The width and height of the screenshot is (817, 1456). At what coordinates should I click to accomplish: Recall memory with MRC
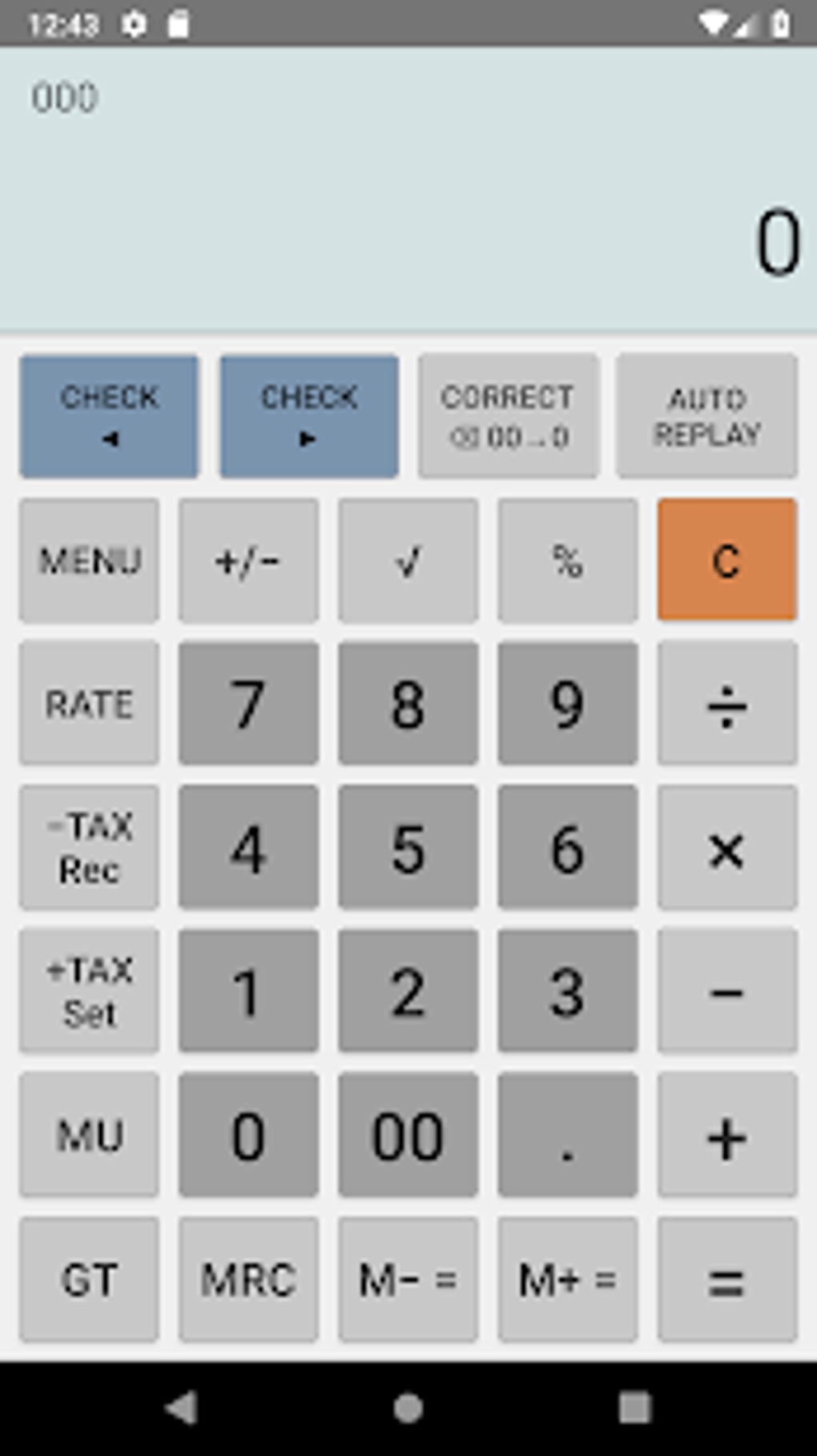[x=248, y=1279]
